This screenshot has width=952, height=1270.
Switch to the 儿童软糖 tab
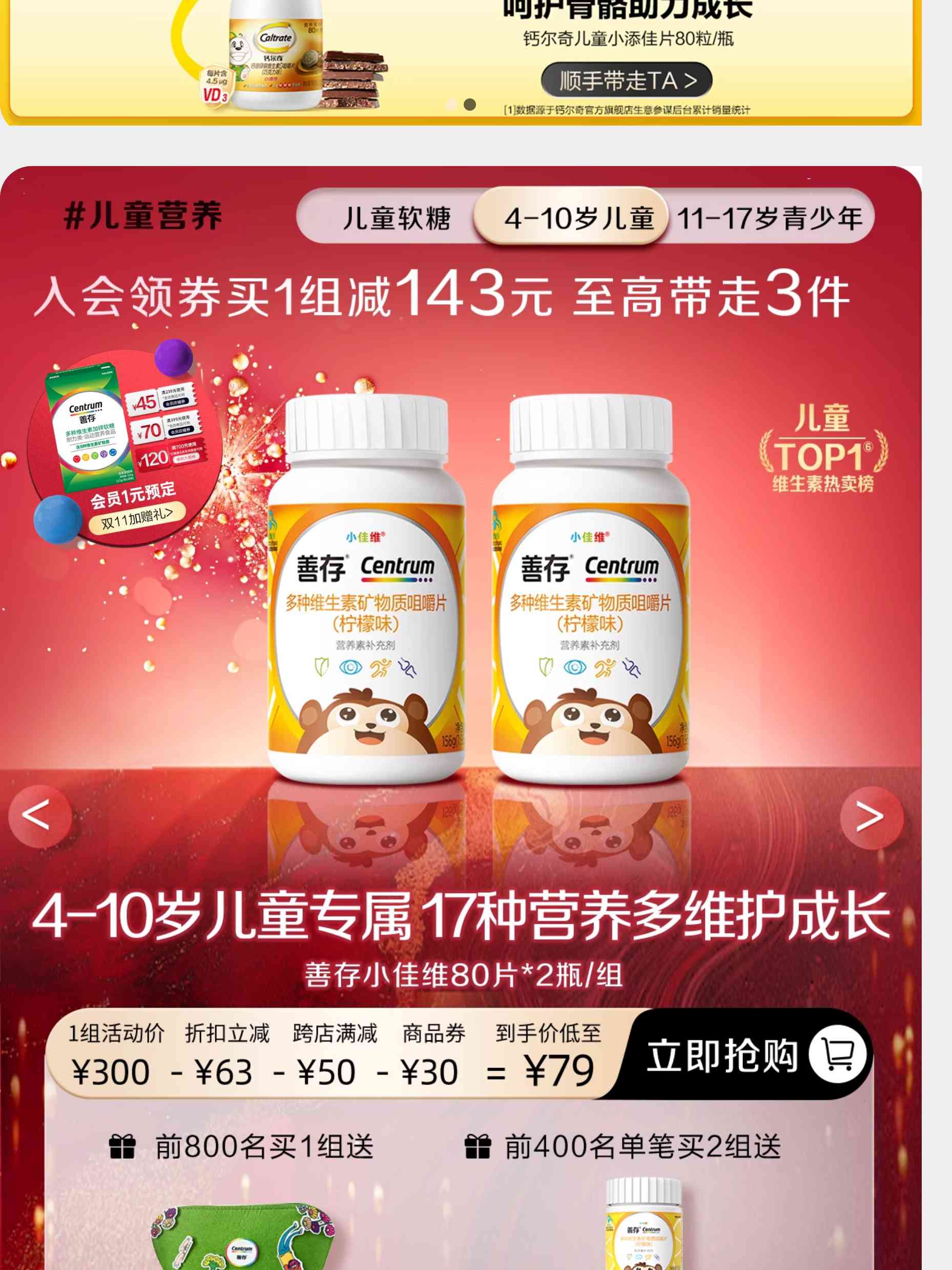click(396, 218)
